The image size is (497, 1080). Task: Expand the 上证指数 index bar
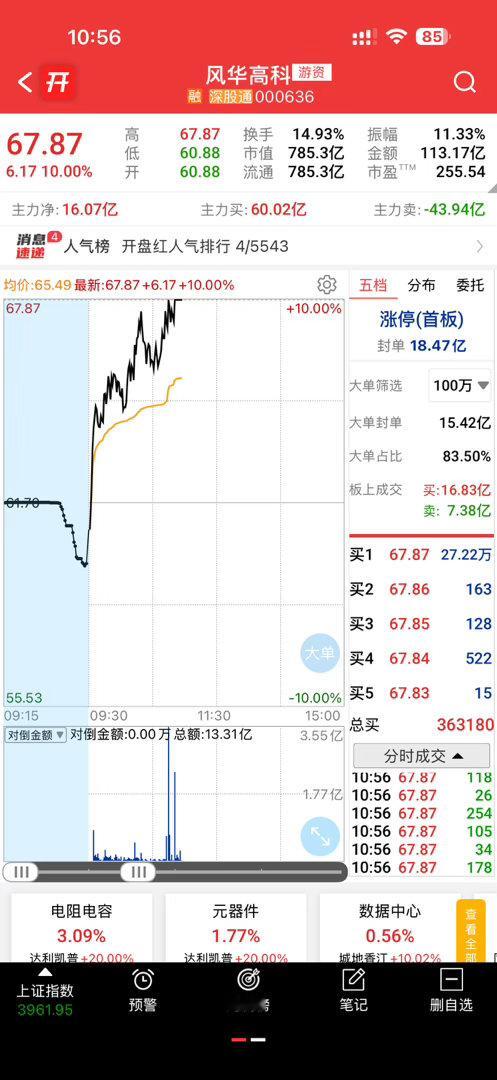(45, 992)
